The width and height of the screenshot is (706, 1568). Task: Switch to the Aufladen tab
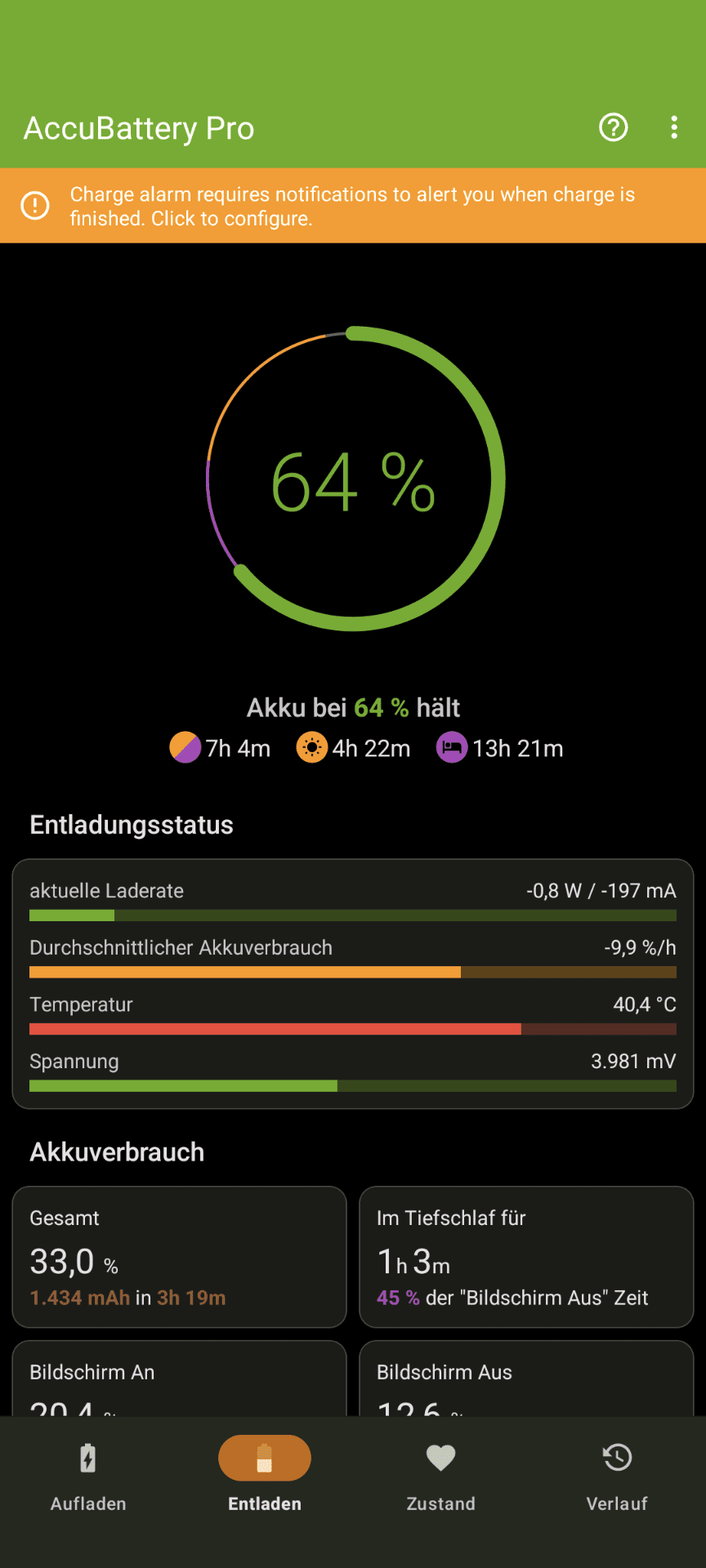(x=88, y=1477)
